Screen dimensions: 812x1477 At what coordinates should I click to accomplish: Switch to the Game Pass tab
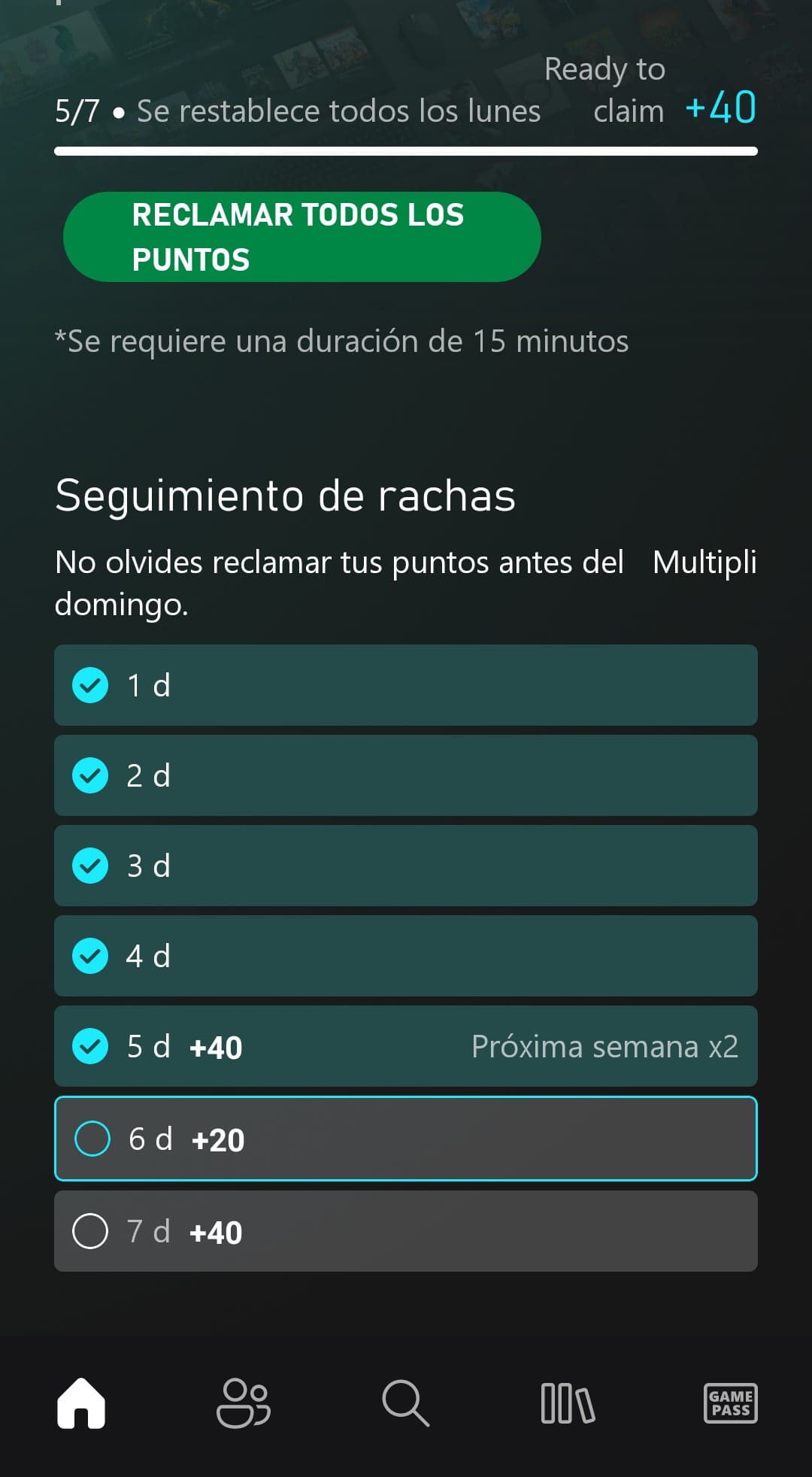click(x=730, y=1403)
